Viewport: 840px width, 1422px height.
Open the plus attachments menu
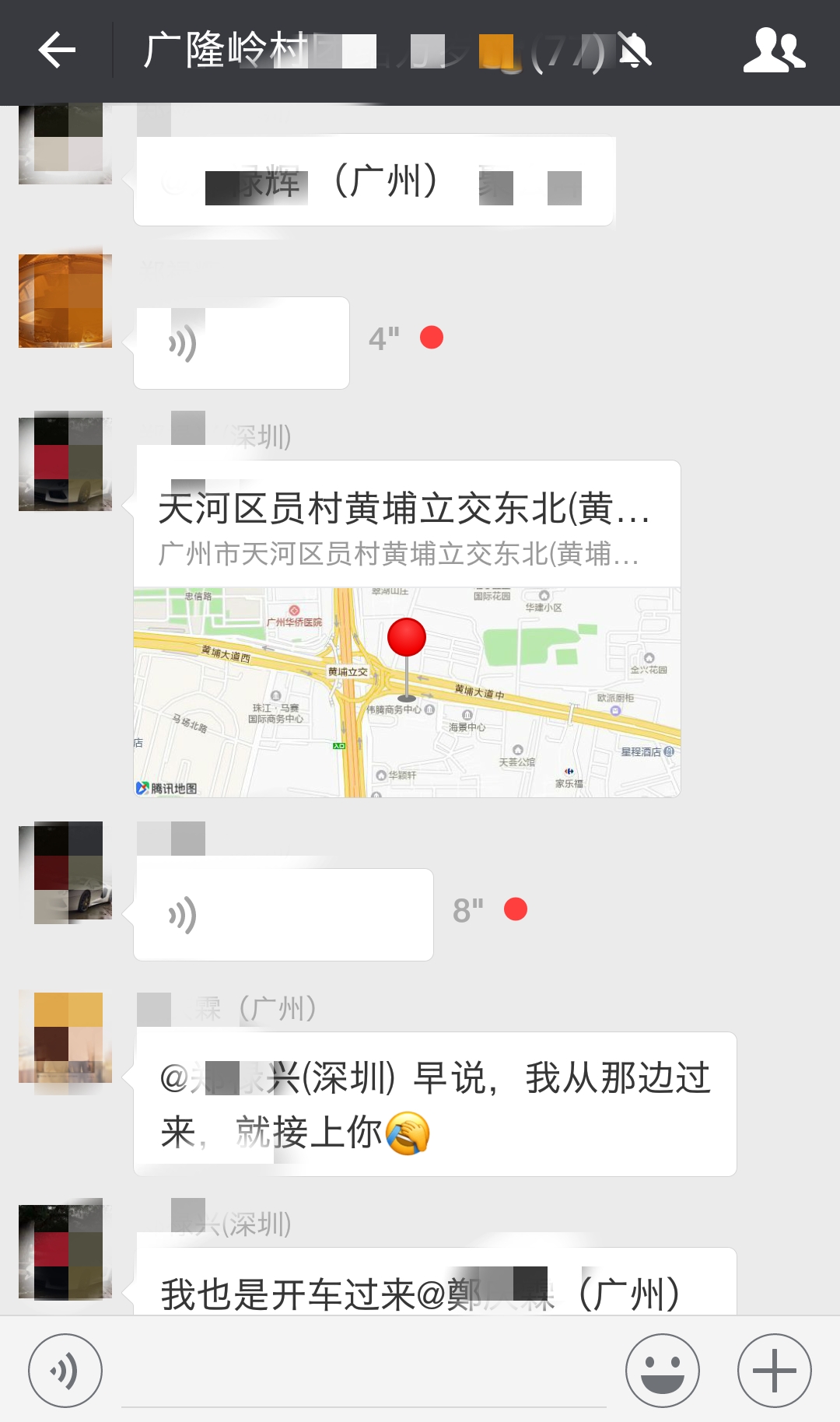pos(774,1371)
